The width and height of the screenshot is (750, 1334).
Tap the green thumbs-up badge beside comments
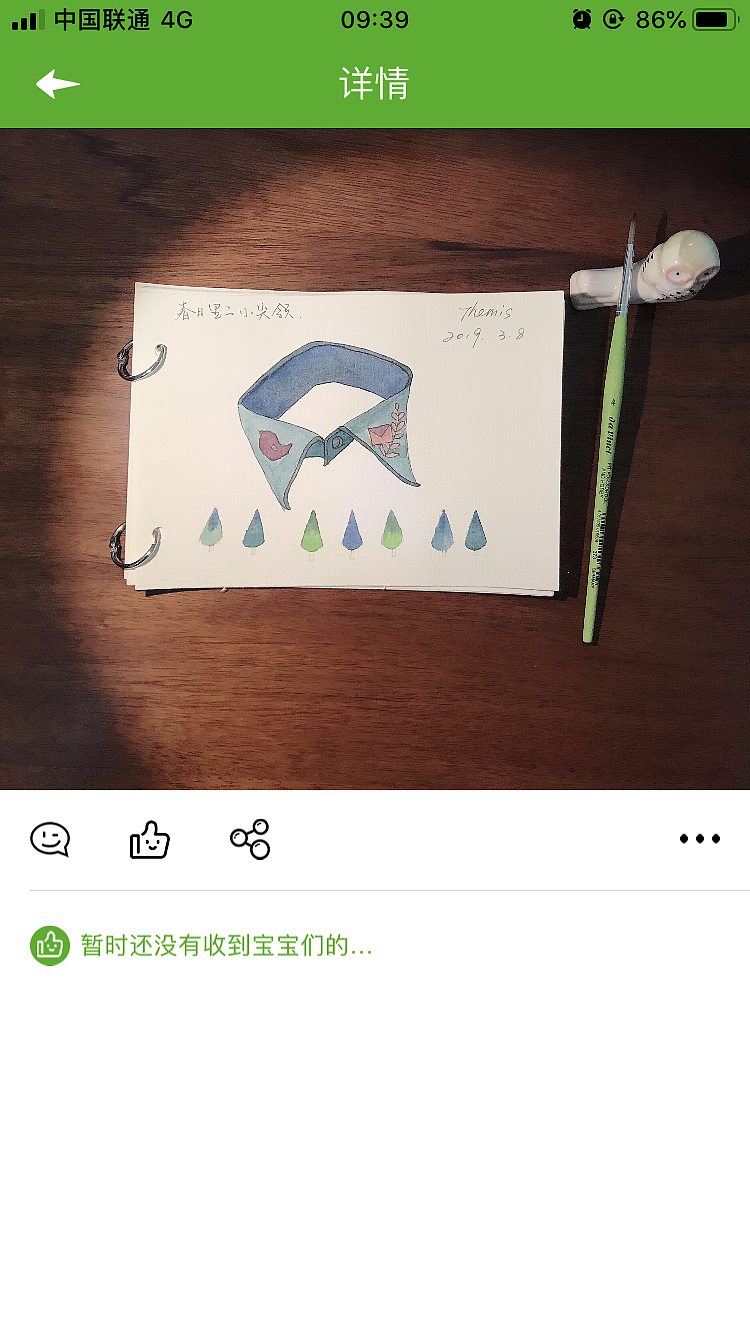49,944
